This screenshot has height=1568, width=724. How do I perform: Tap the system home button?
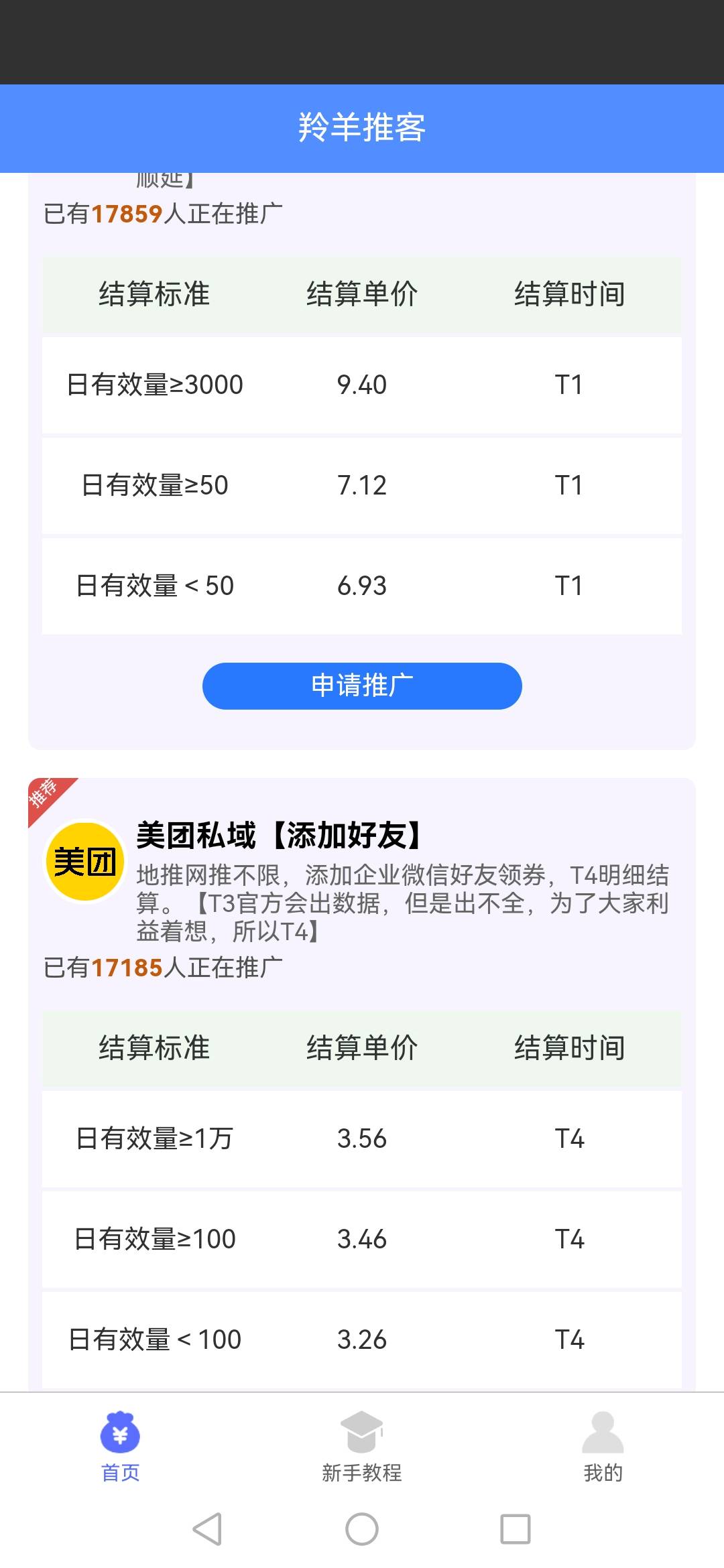click(362, 1529)
